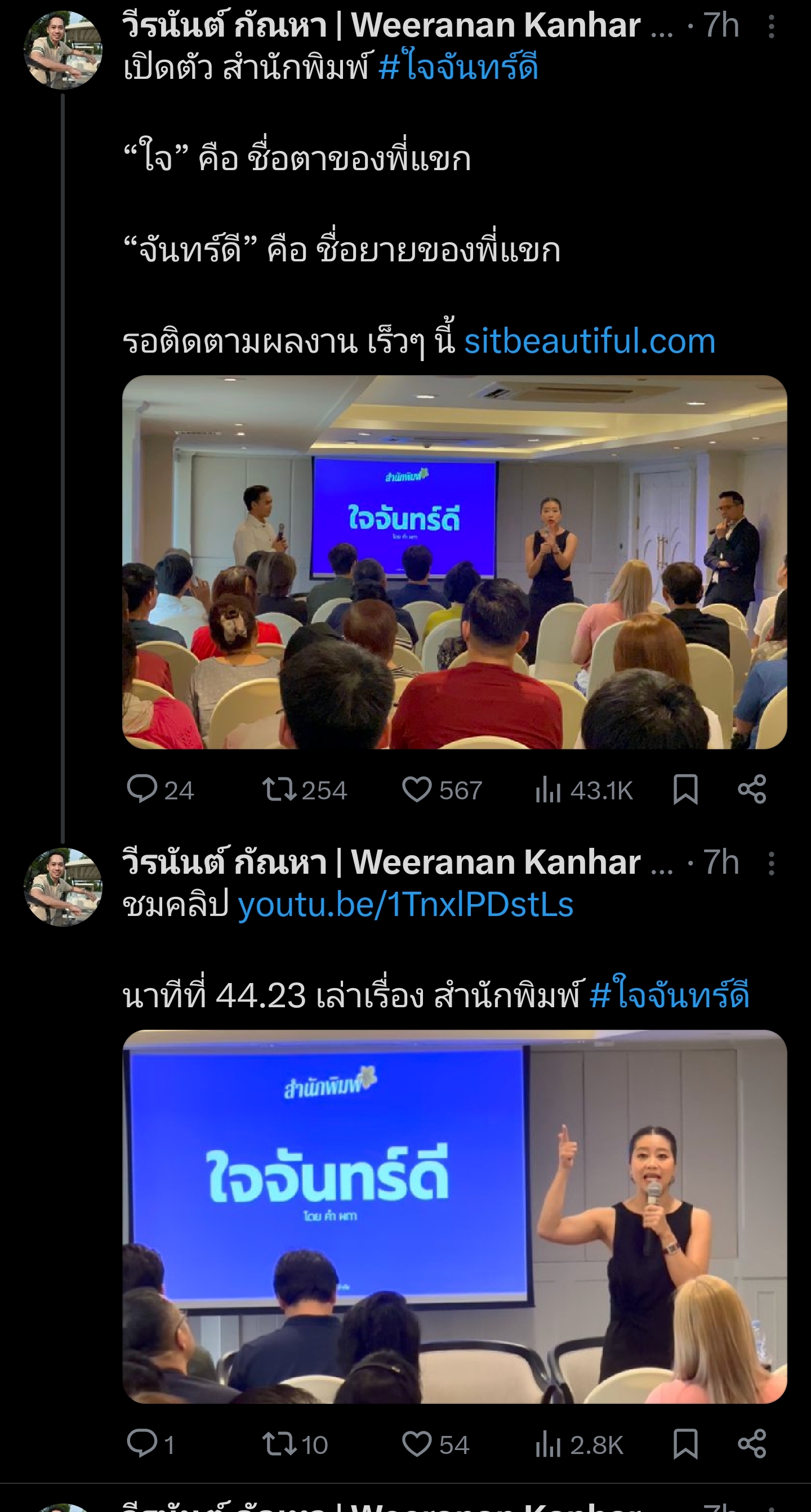Retweet the post with 254 retweets

pos(280,789)
